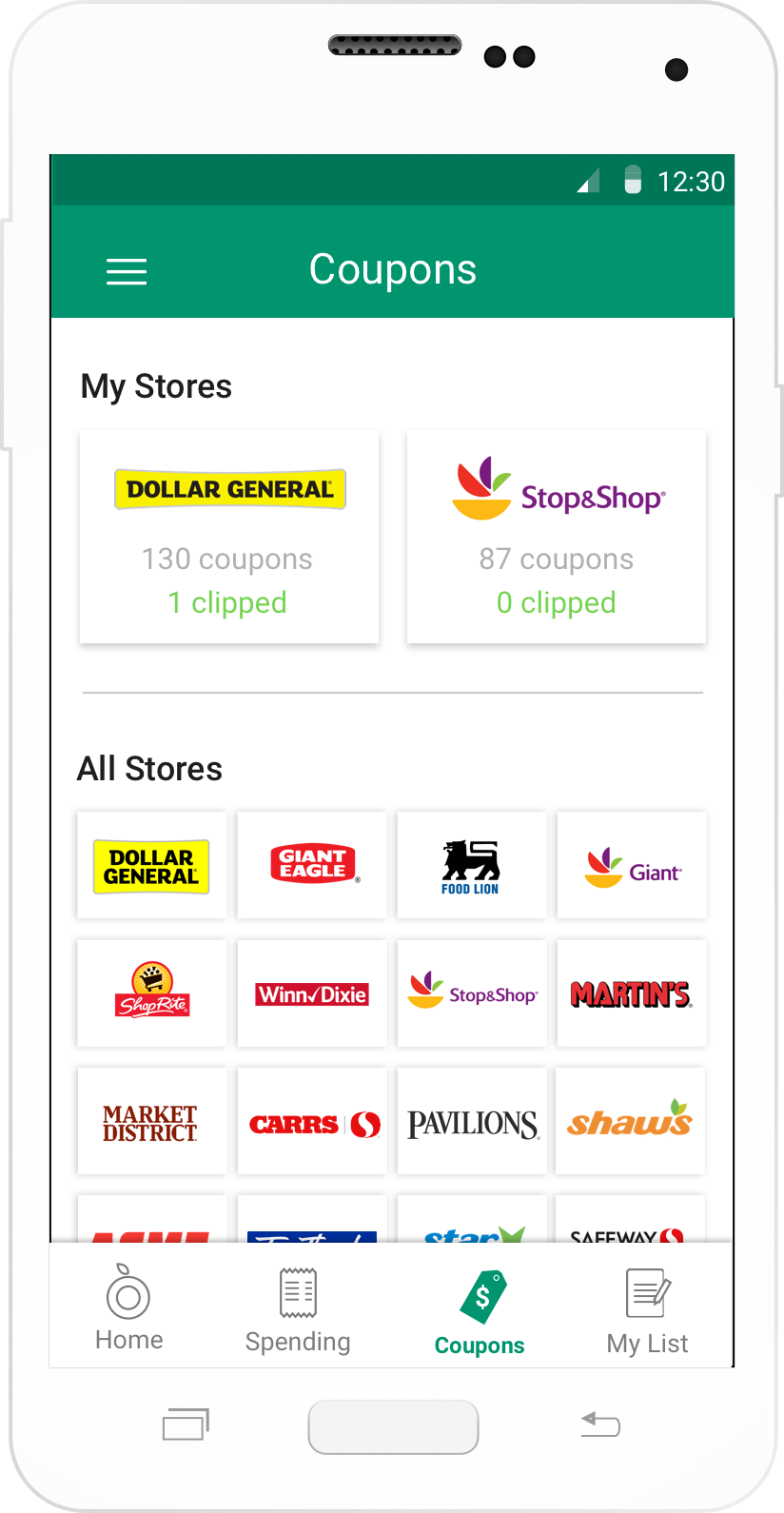Open the hamburger drawer menu

pos(127,272)
